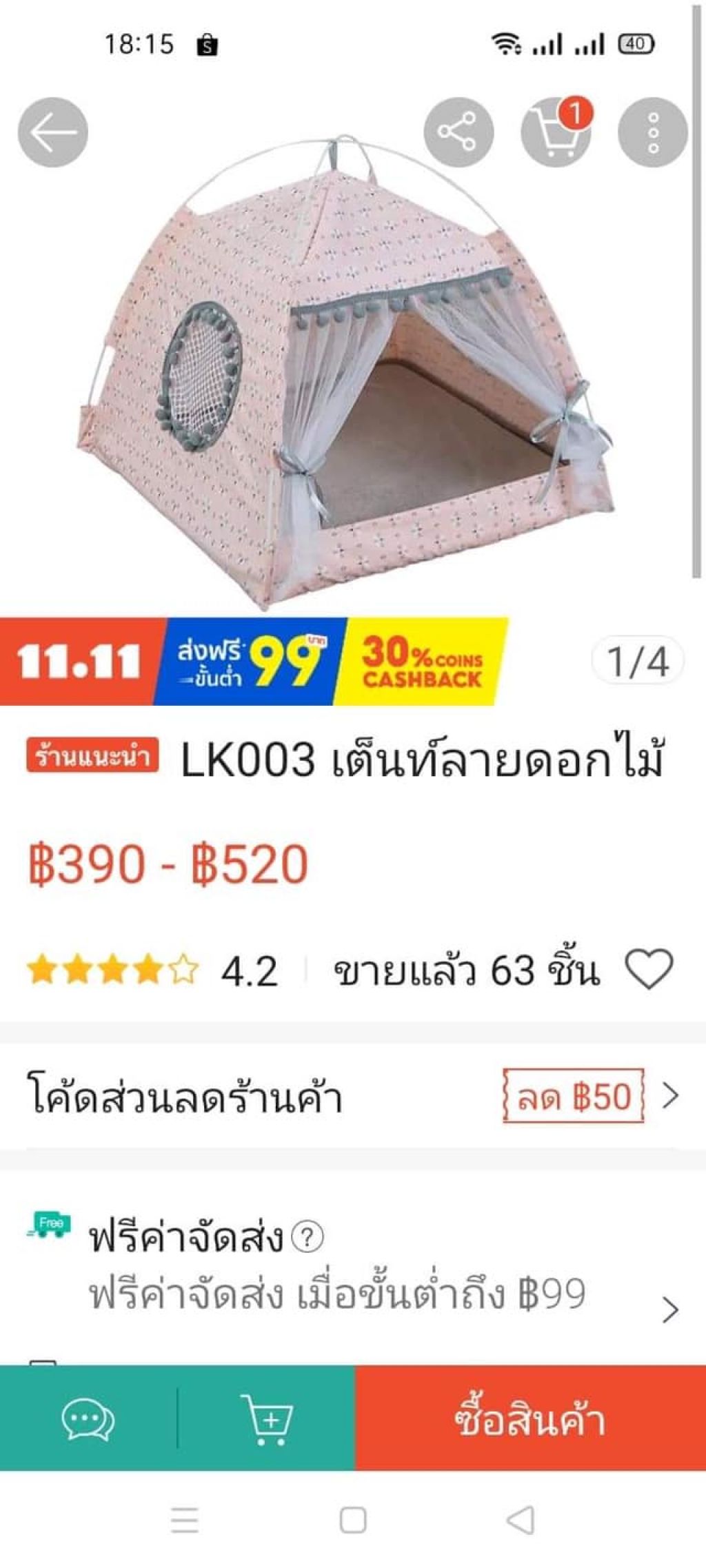Open the pink tent product photo
706x1568 pixels.
[x=345, y=372]
